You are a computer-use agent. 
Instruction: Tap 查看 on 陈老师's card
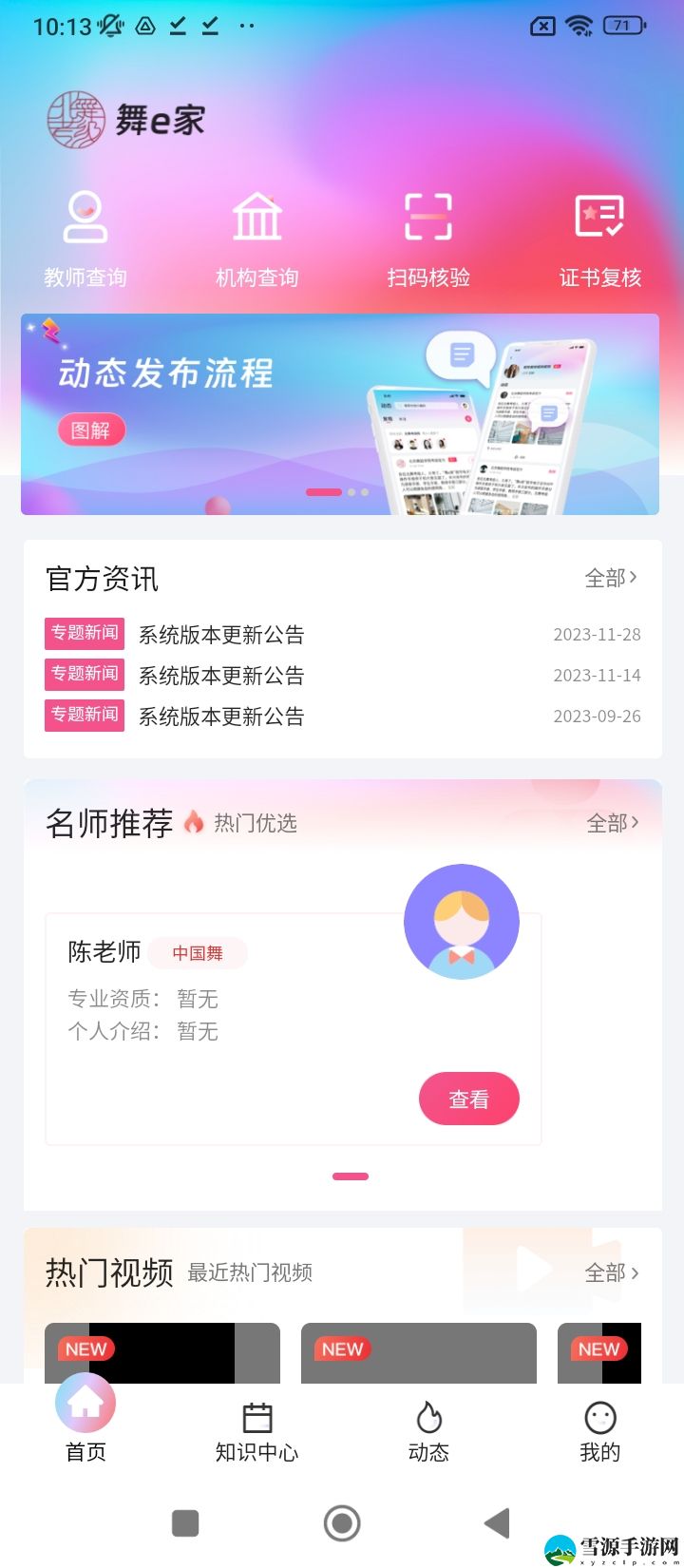click(469, 1100)
